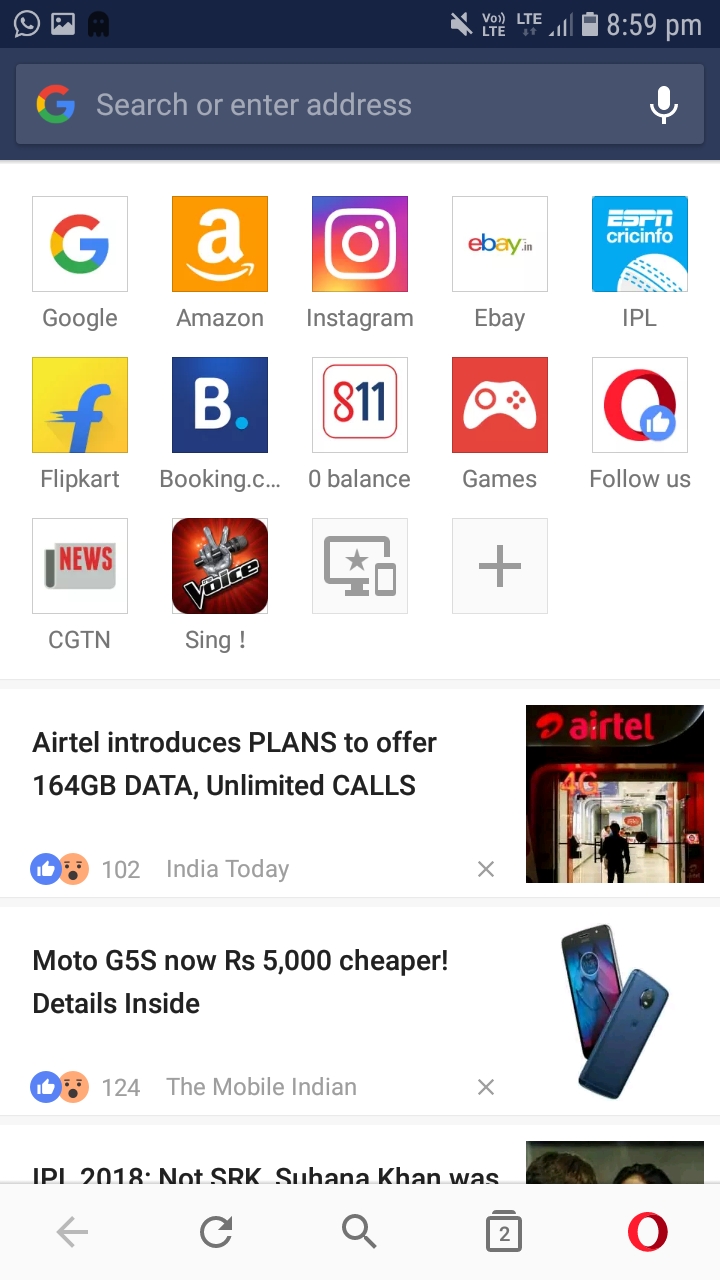Open the Ebay shortcut

500,245
